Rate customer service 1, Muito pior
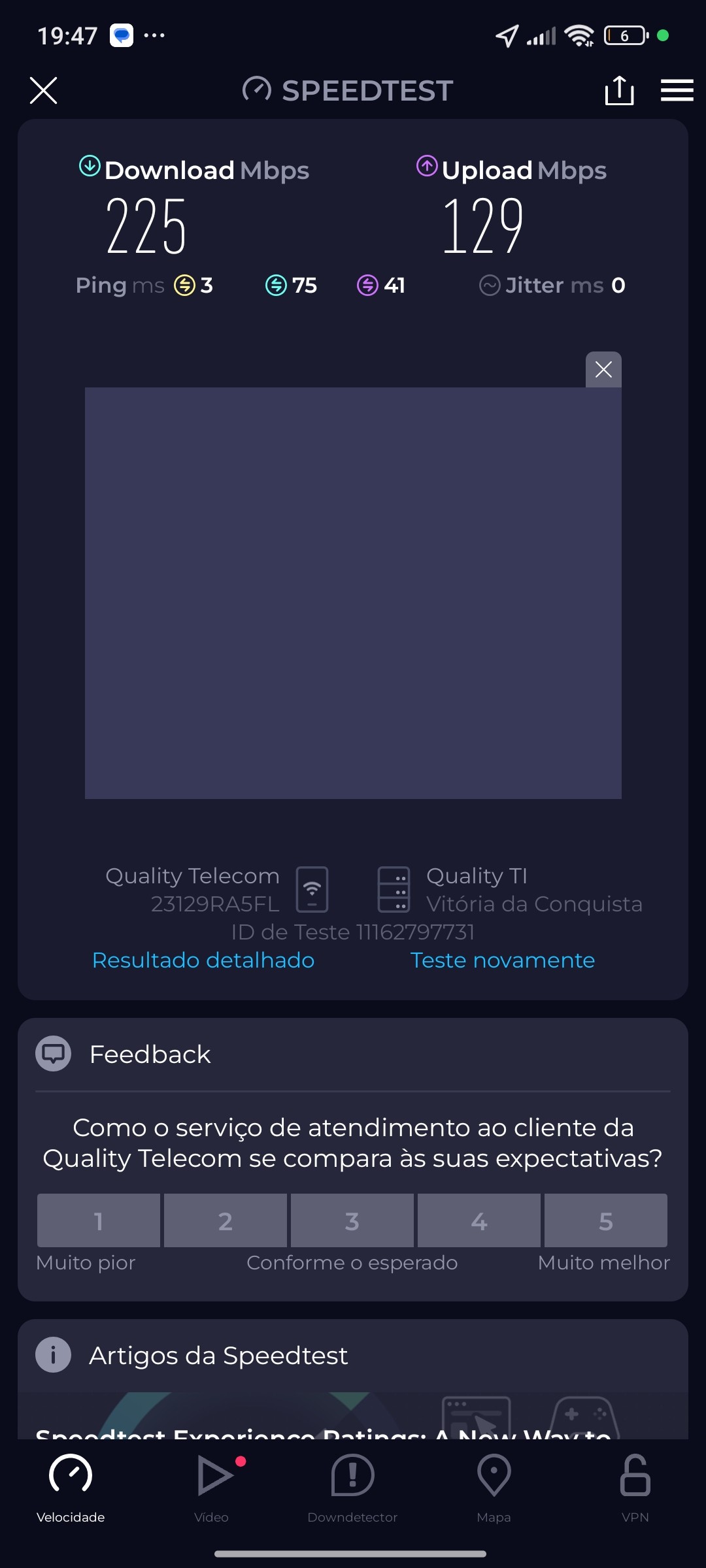 pos(99,1220)
